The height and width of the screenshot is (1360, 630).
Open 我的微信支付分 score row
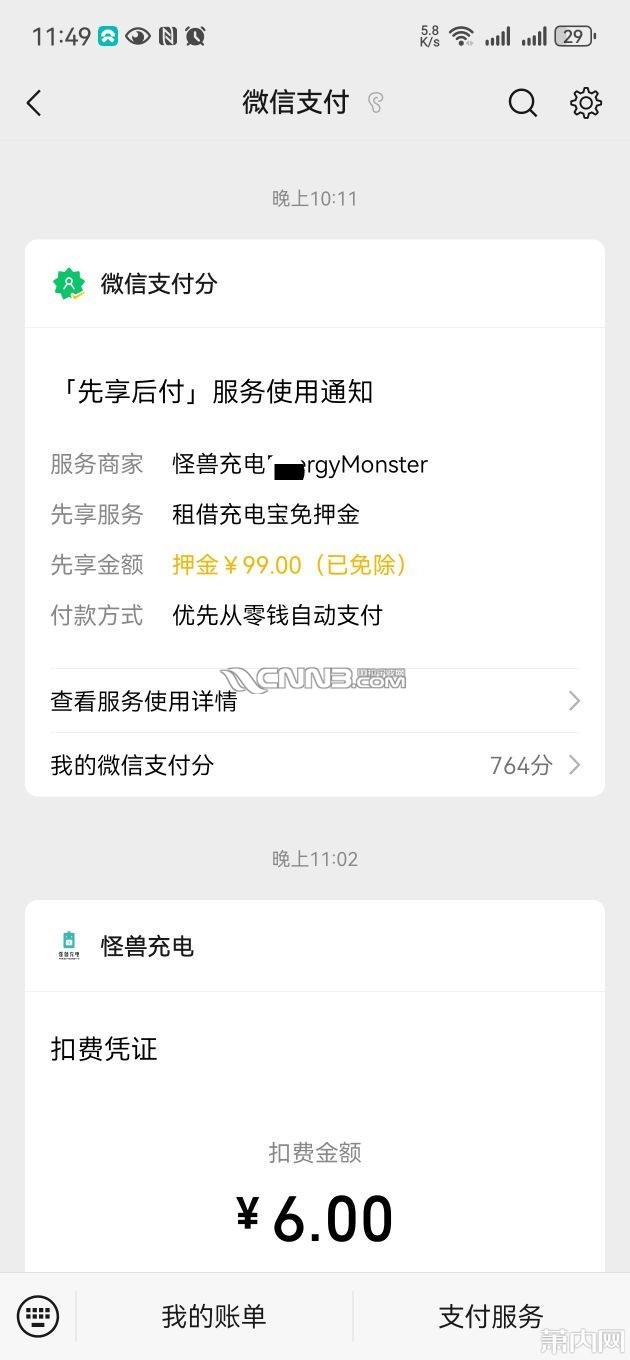click(x=314, y=766)
